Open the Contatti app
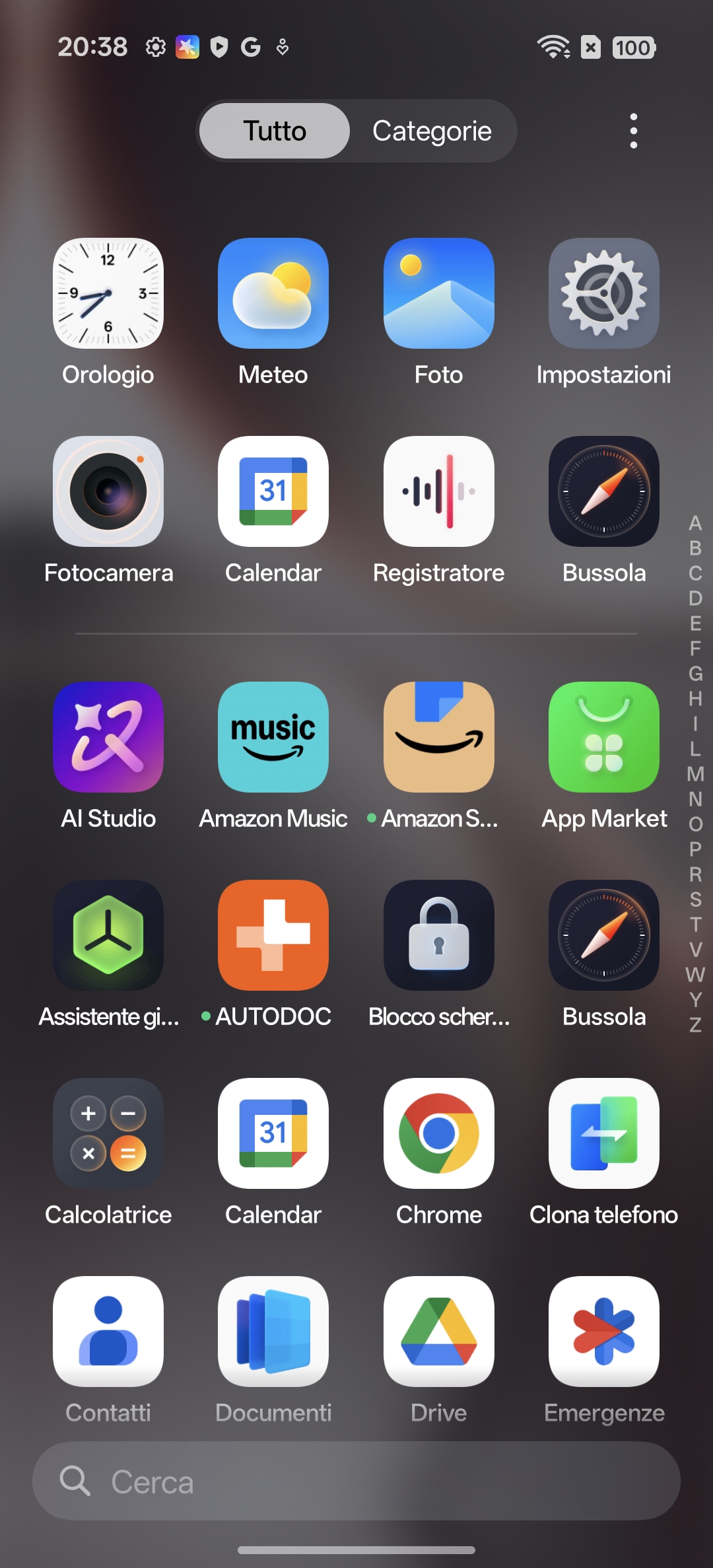The width and height of the screenshot is (713, 1568). (x=108, y=1332)
